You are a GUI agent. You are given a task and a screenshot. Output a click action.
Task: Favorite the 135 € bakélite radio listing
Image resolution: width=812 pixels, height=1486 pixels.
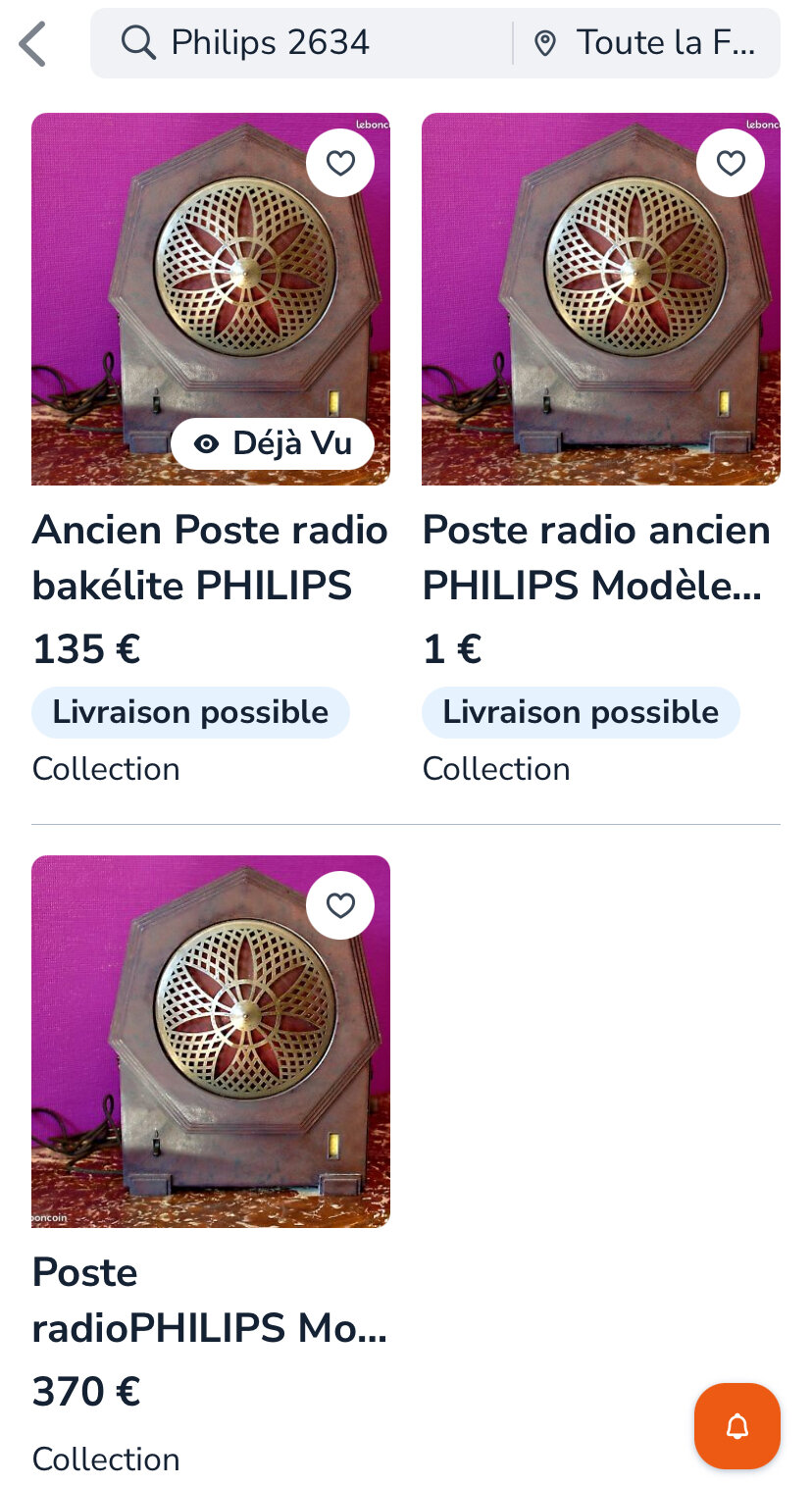coord(340,163)
